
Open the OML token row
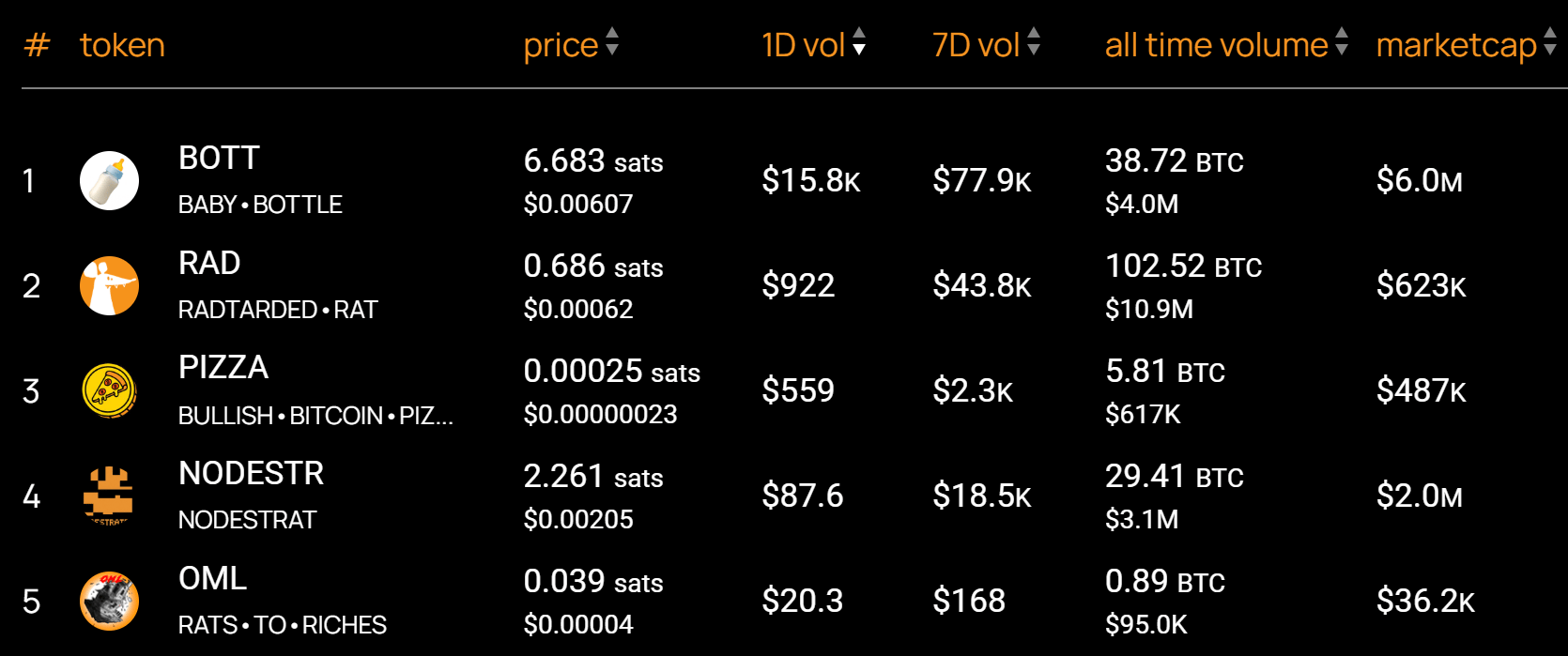[x=213, y=579]
